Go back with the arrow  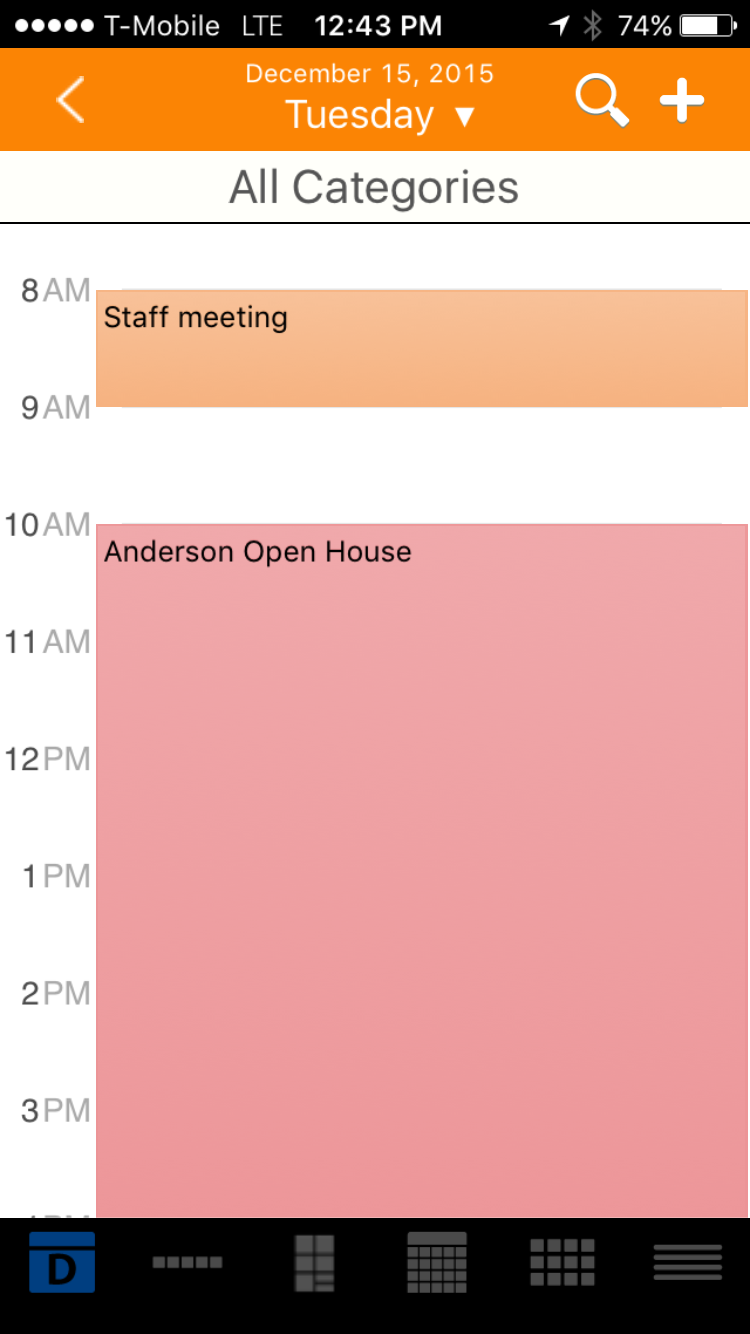coord(71,101)
